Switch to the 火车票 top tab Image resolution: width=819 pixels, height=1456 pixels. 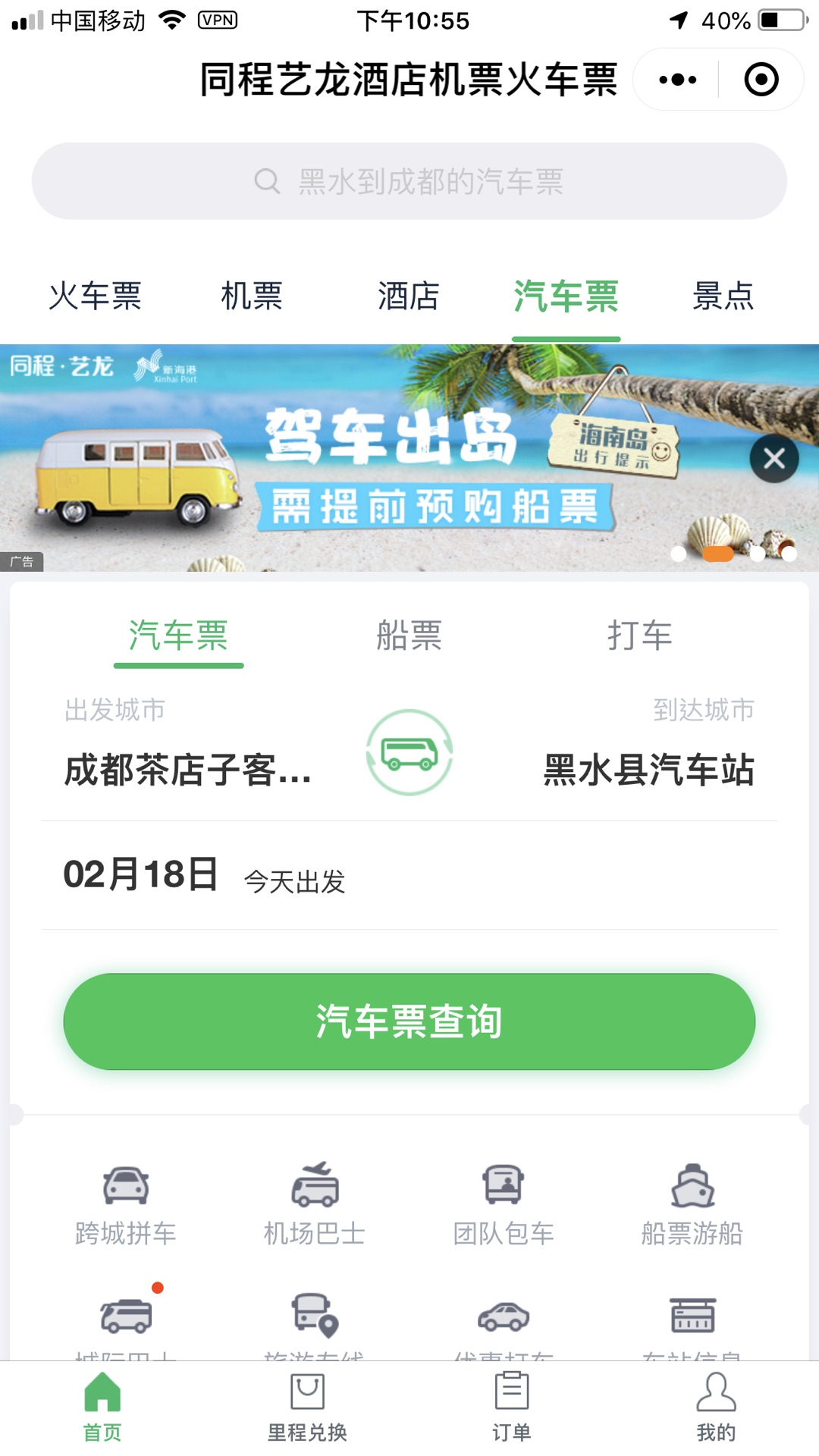pyautogui.click(x=96, y=296)
